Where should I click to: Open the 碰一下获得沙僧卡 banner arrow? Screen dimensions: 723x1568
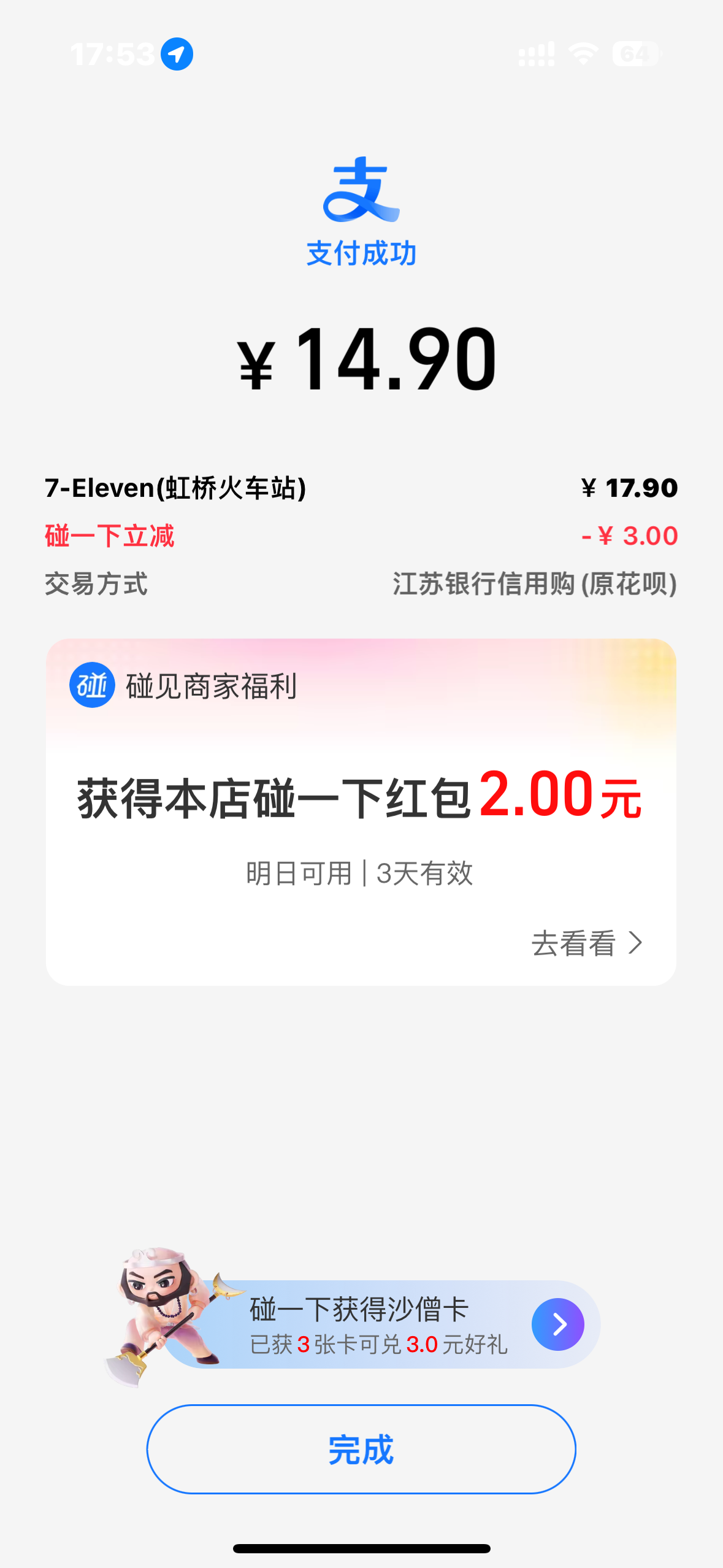[x=557, y=1324]
